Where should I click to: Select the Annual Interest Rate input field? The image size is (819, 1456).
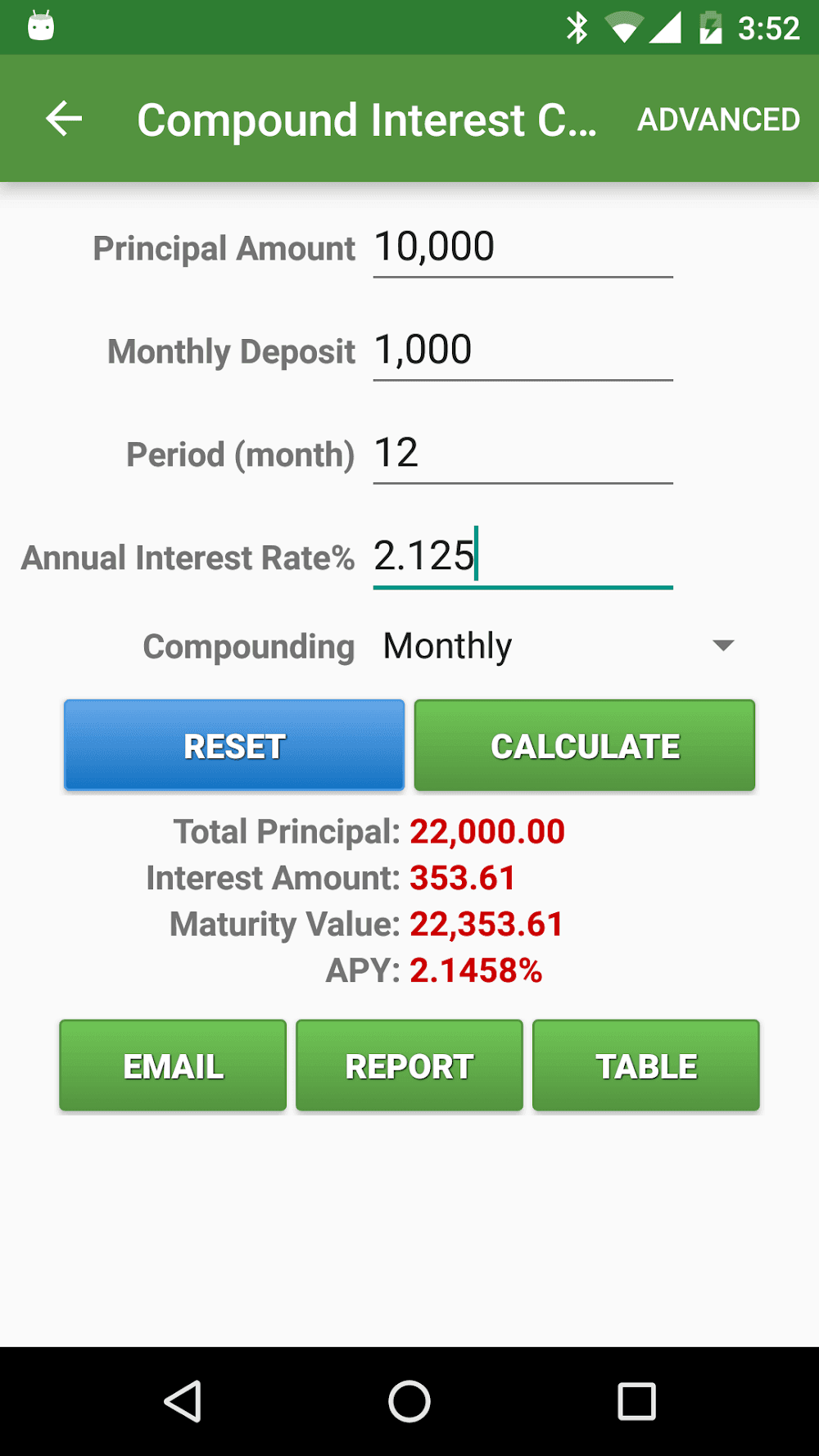pyautogui.click(x=522, y=557)
